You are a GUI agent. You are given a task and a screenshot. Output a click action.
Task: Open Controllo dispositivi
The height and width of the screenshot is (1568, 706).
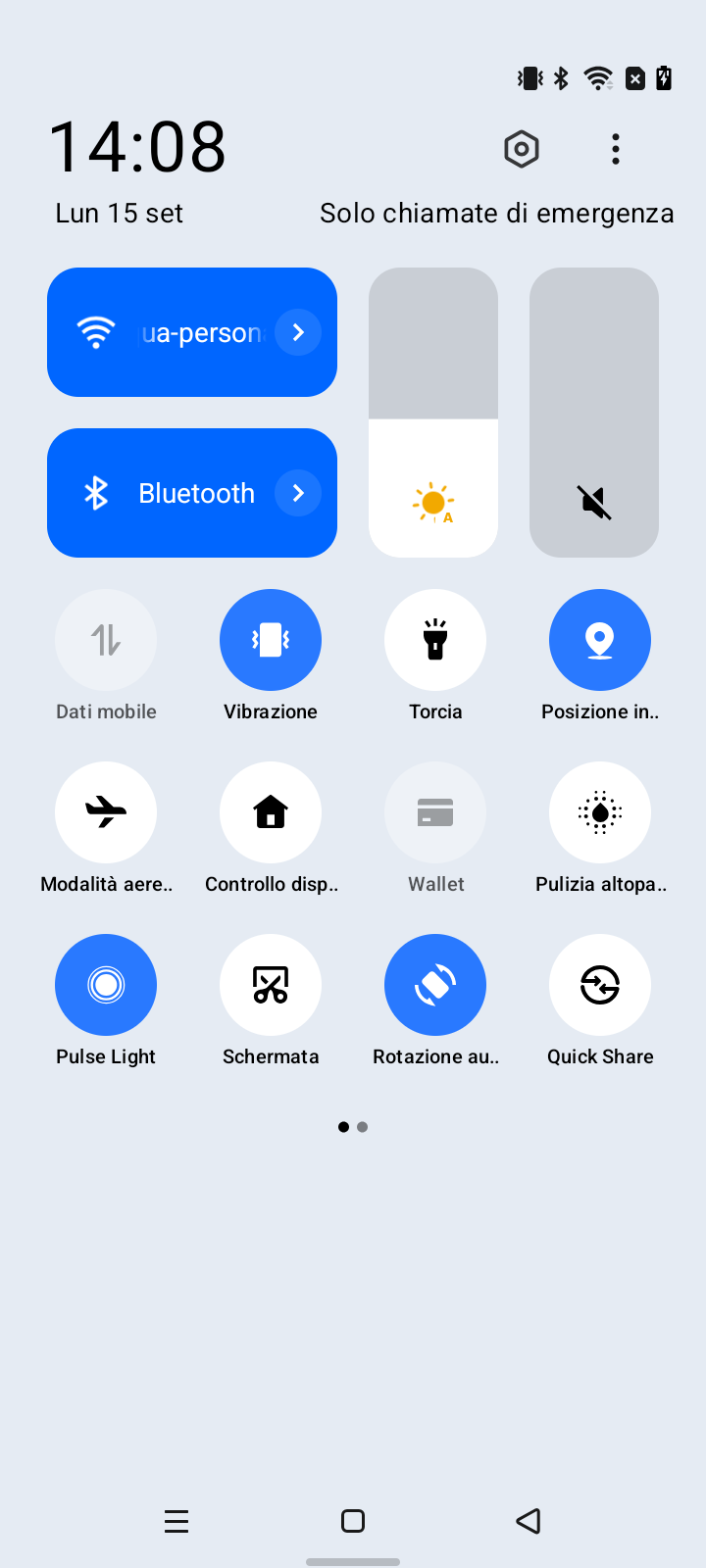(271, 812)
